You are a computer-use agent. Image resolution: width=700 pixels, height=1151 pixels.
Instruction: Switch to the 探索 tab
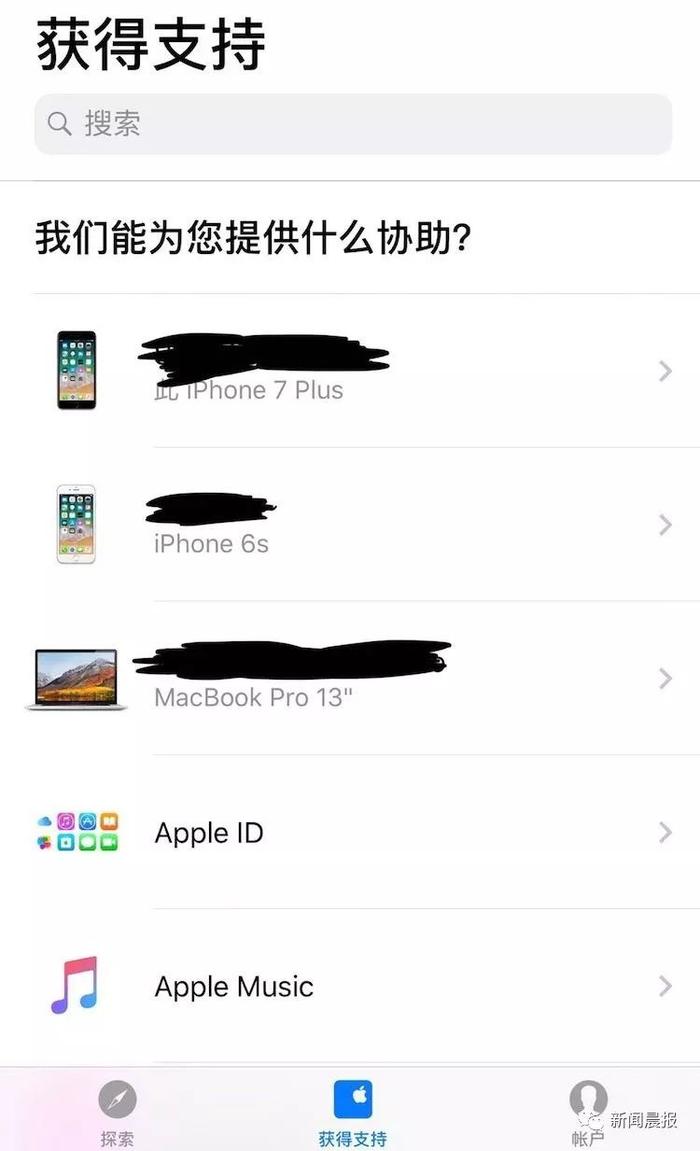point(117,1113)
